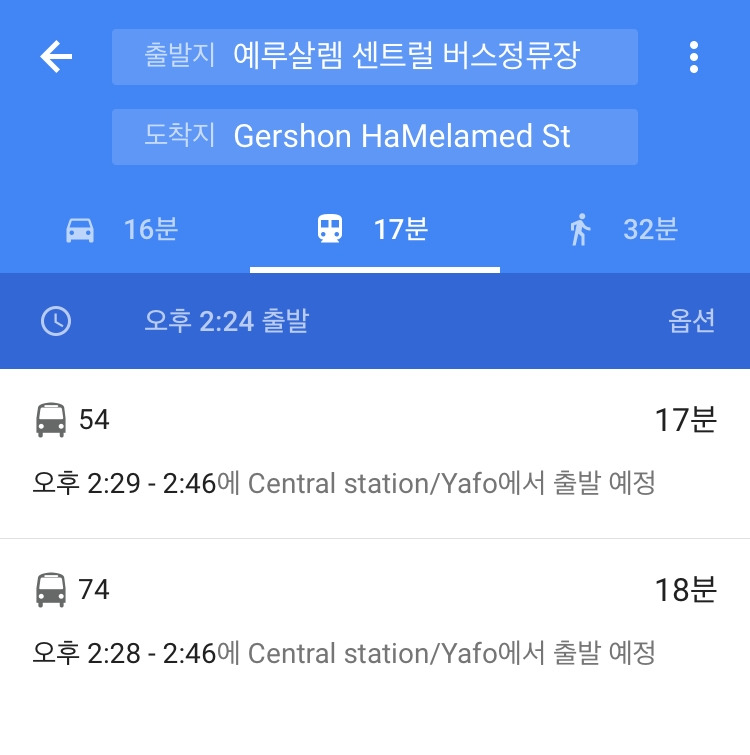Open the bus 74 route details

coord(375,622)
